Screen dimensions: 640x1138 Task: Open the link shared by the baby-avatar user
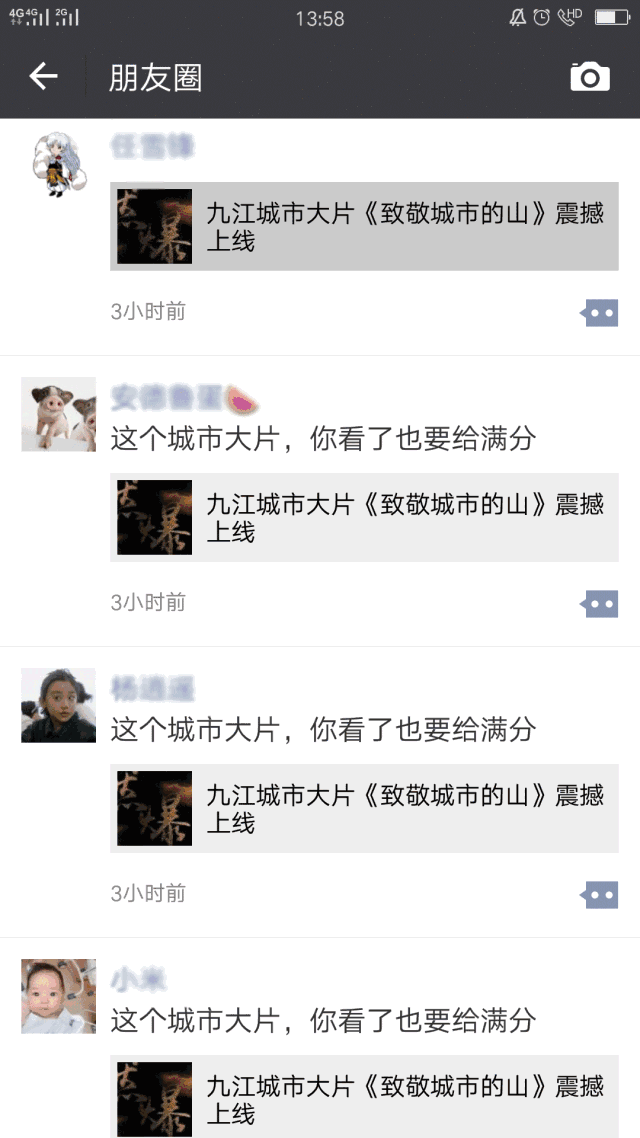click(x=364, y=1097)
